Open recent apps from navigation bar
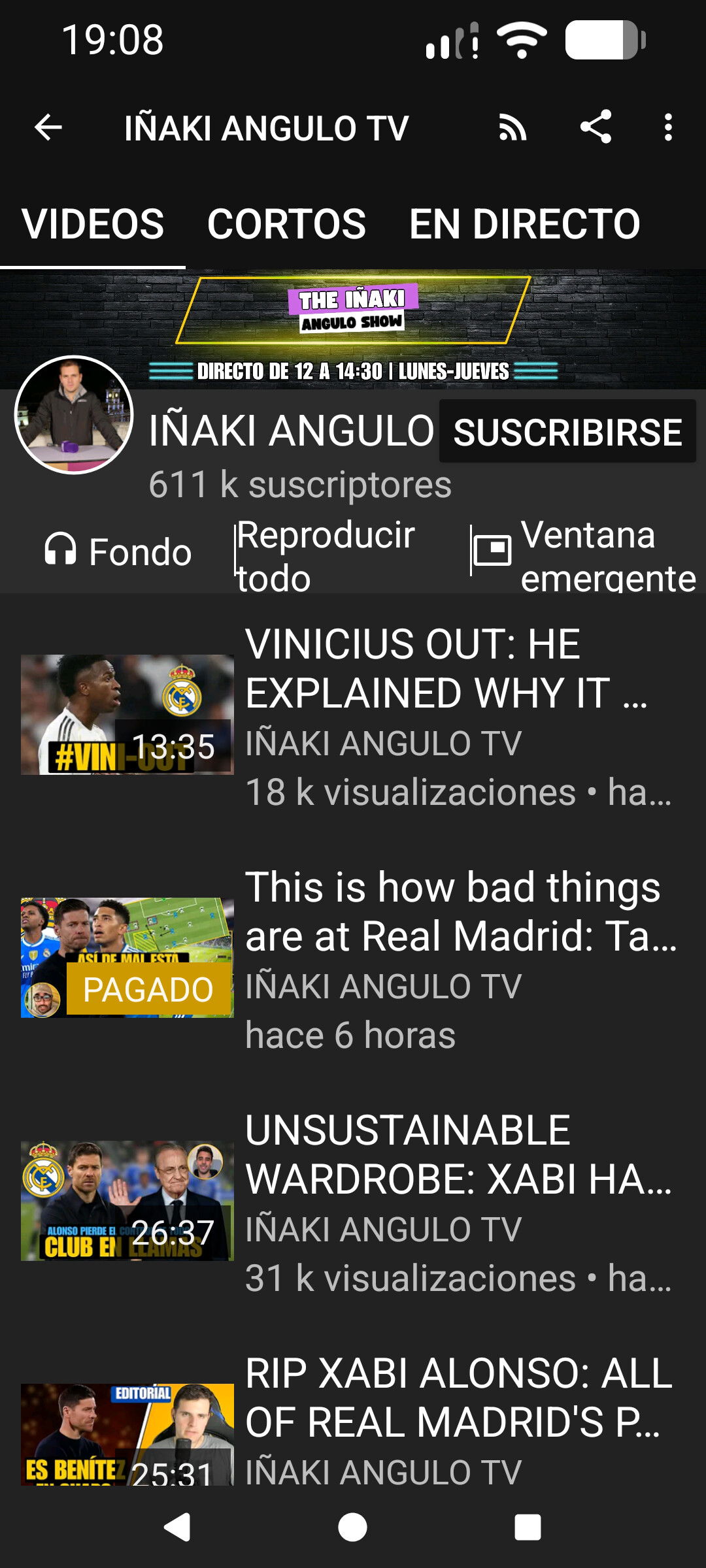Viewport: 706px width, 1568px height. tap(528, 1527)
